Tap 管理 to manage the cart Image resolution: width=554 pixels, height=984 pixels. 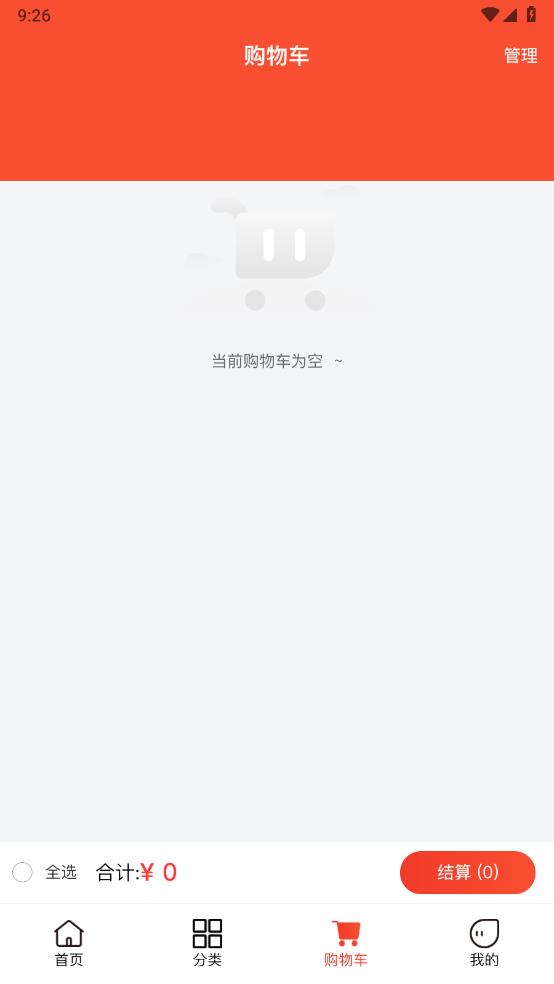(x=520, y=56)
